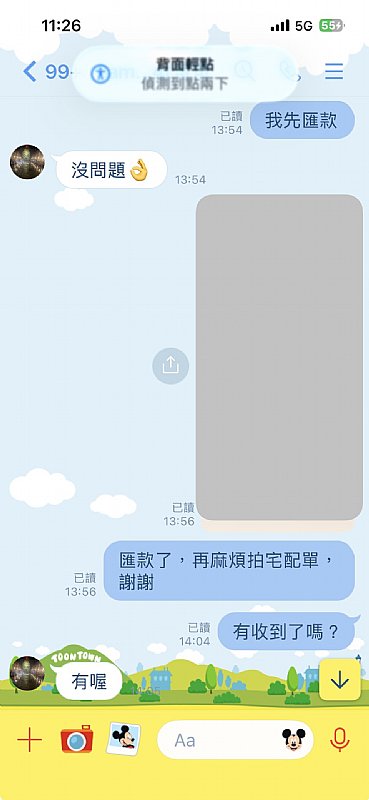Open the plus attachment menu
The width and height of the screenshot is (369, 800).
point(30,740)
